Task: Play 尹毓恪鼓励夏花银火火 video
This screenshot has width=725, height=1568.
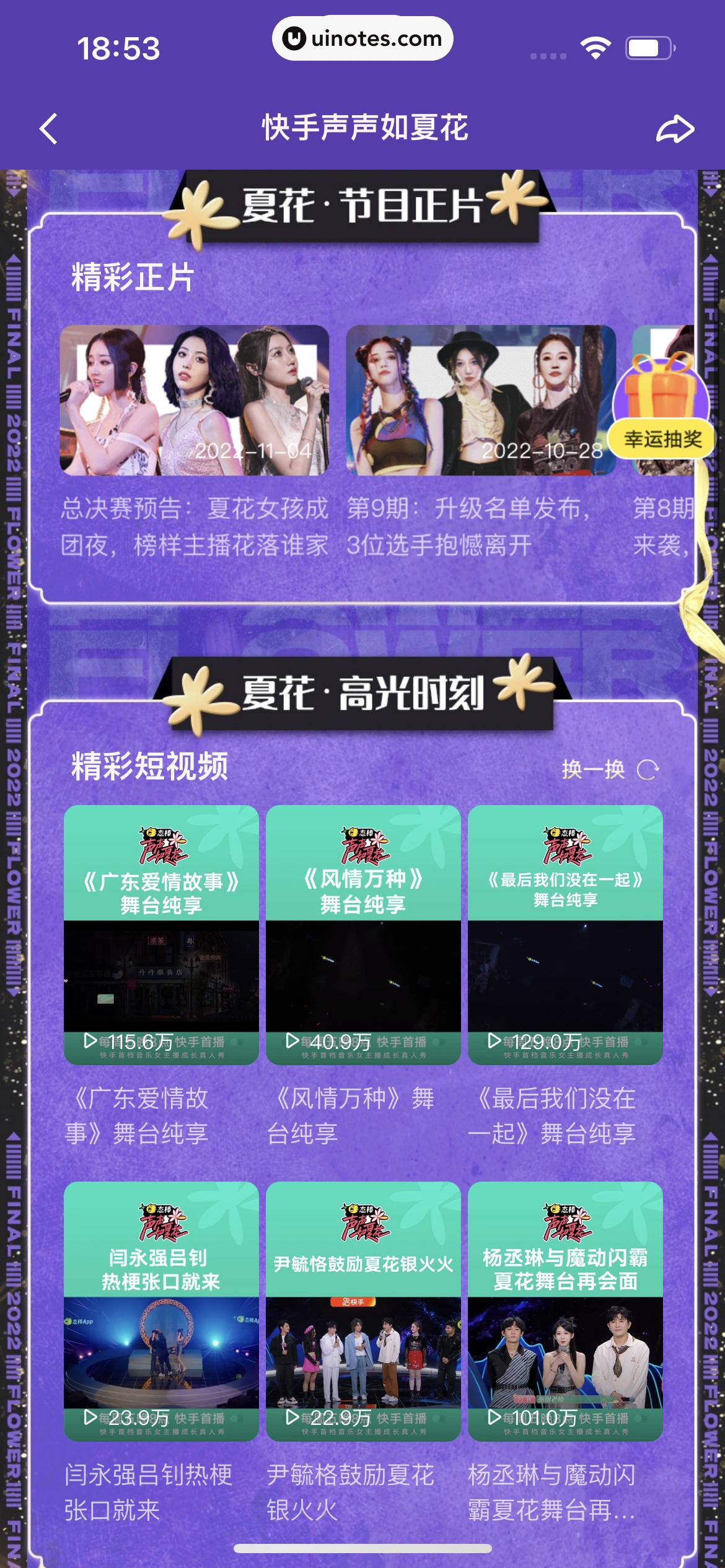Action: click(363, 1312)
